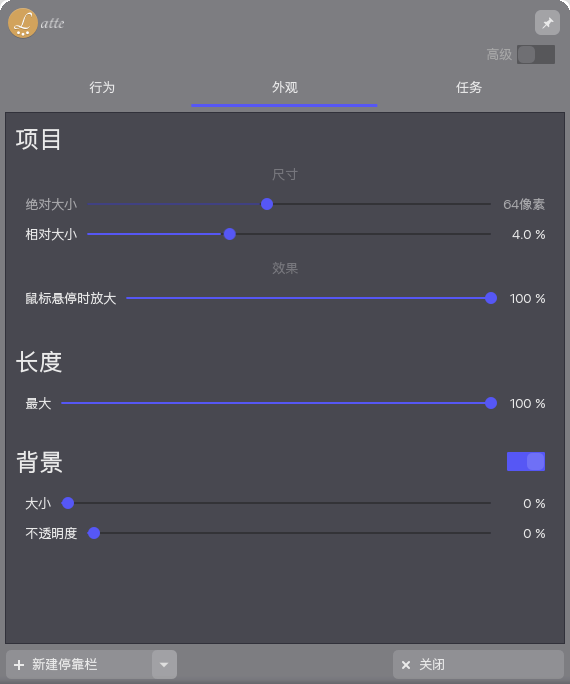Tap the 鼠标悬停时放大 slider handle
This screenshot has width=570, height=684.
pyautogui.click(x=491, y=298)
